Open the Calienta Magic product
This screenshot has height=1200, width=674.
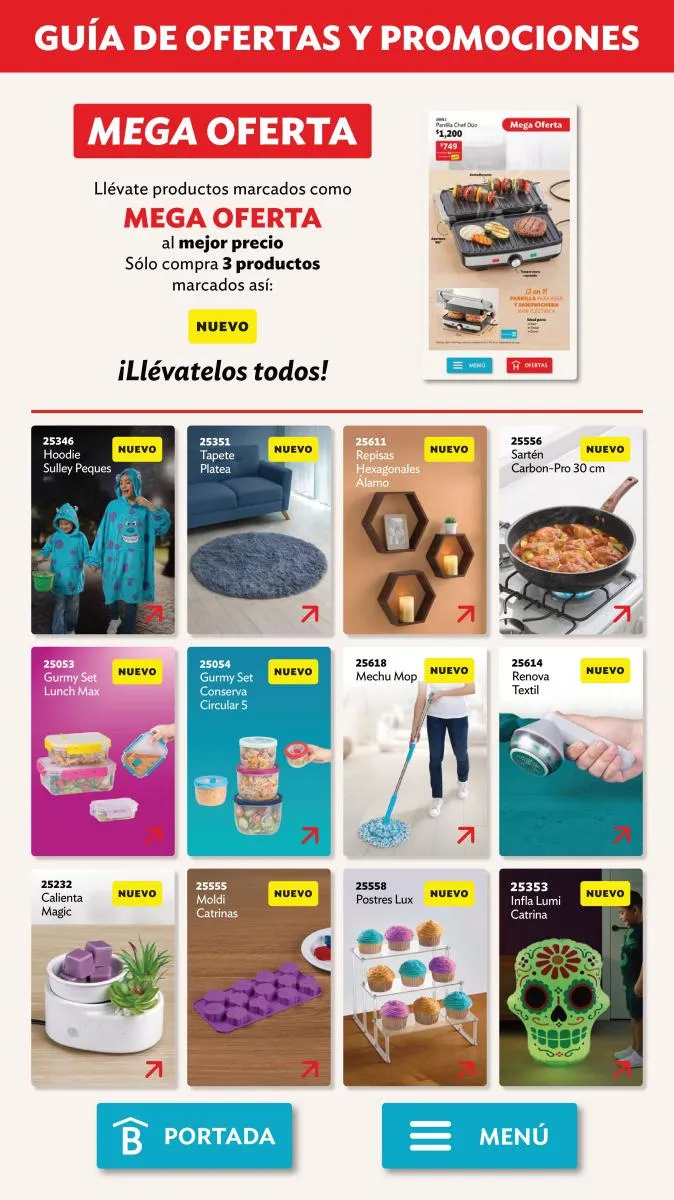(x=103, y=977)
